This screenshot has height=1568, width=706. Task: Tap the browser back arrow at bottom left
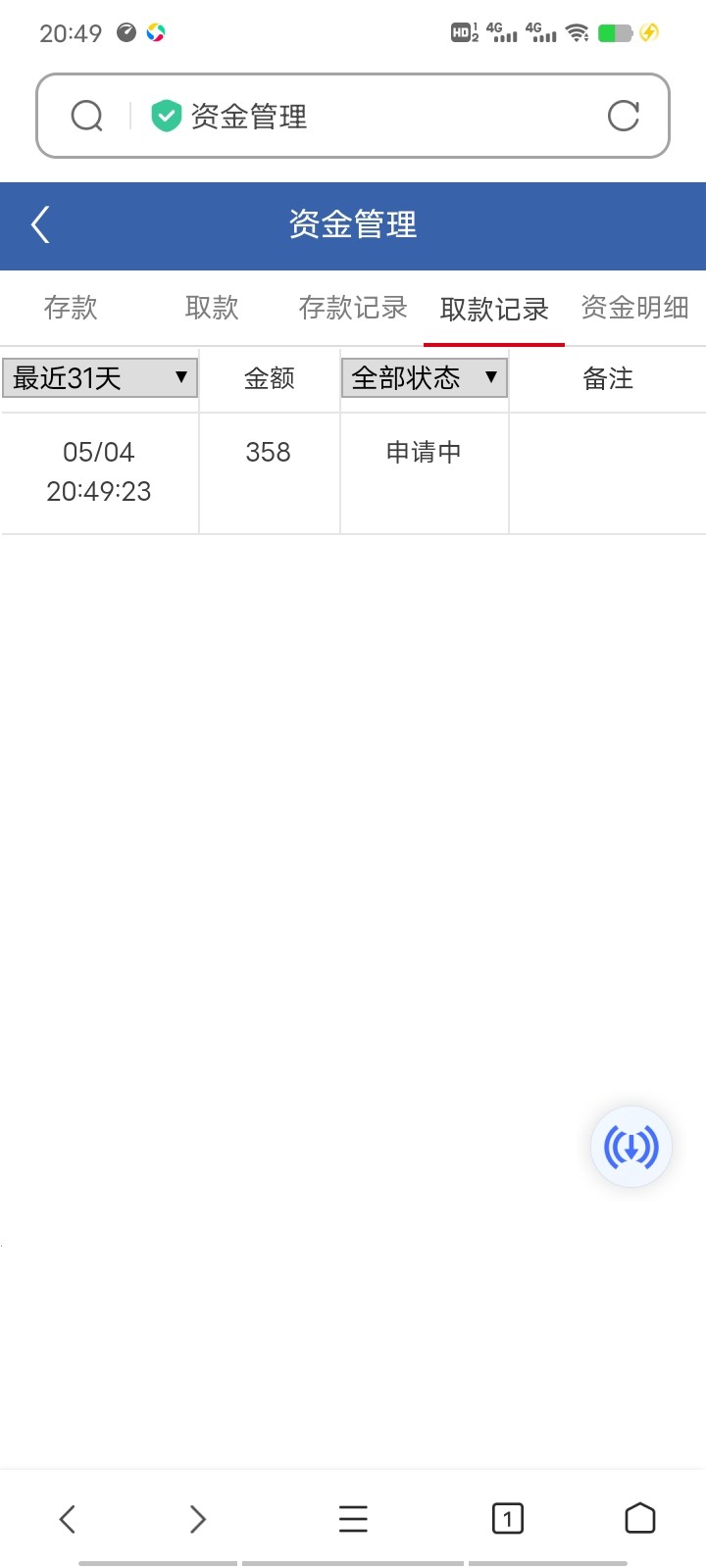tap(67, 1518)
